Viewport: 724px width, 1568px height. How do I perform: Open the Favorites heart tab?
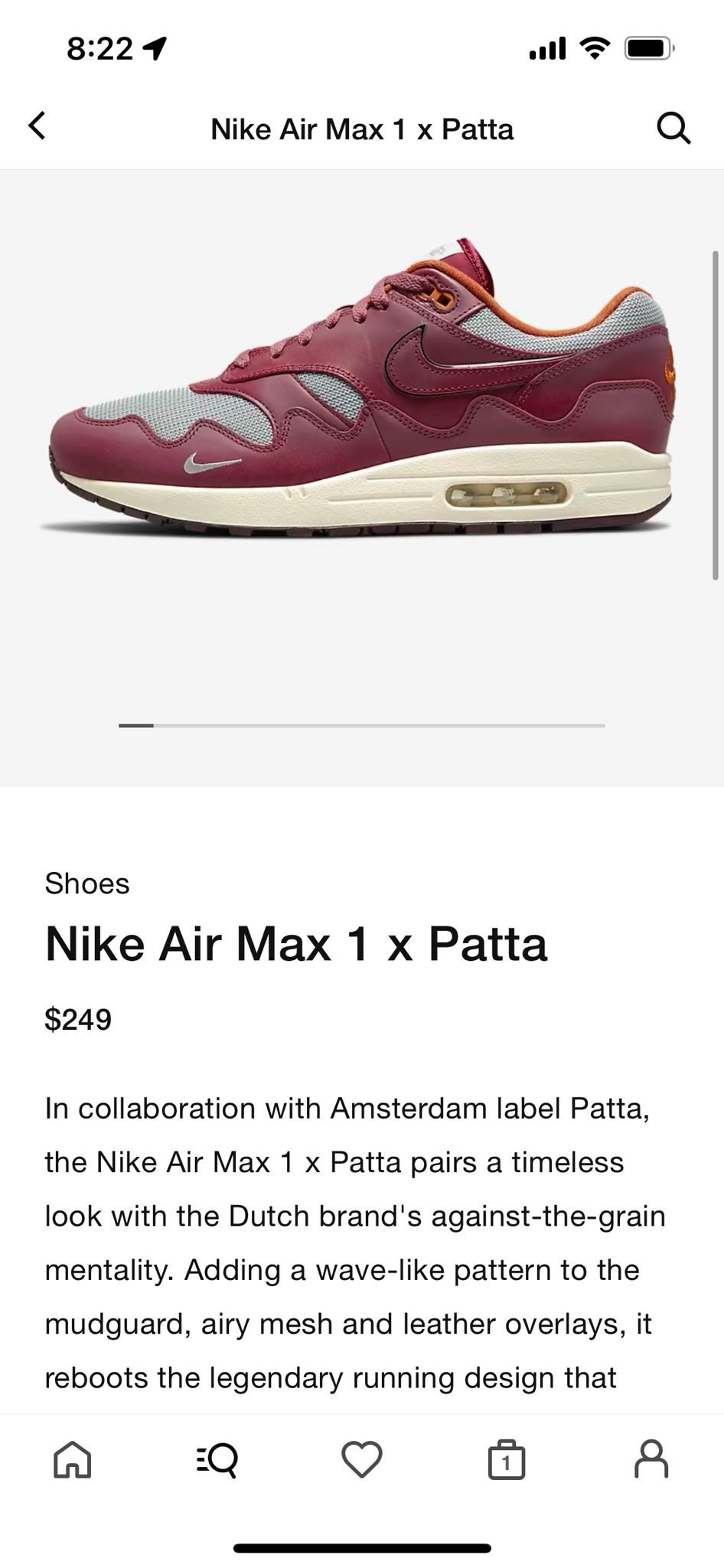coord(362,1459)
